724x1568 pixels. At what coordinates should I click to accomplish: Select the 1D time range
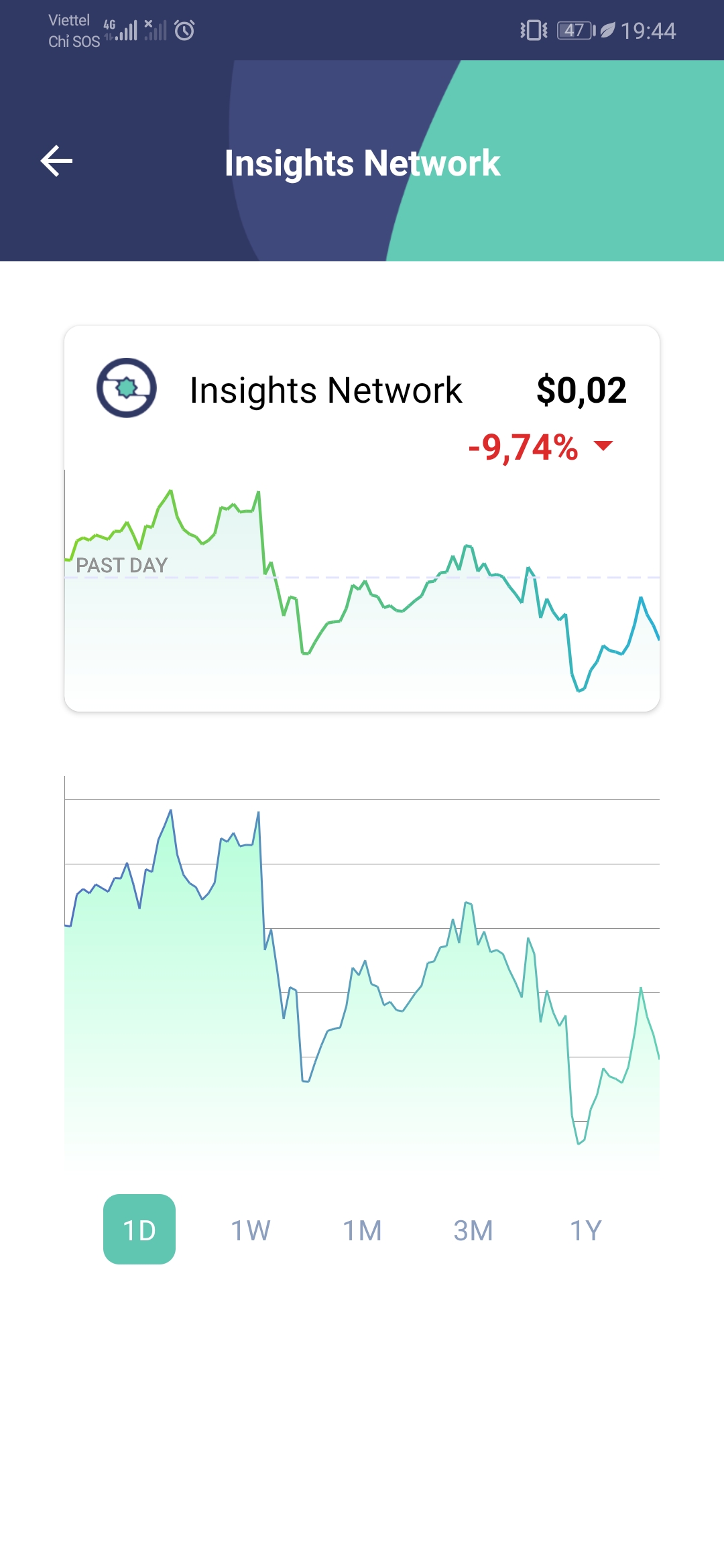(139, 1230)
